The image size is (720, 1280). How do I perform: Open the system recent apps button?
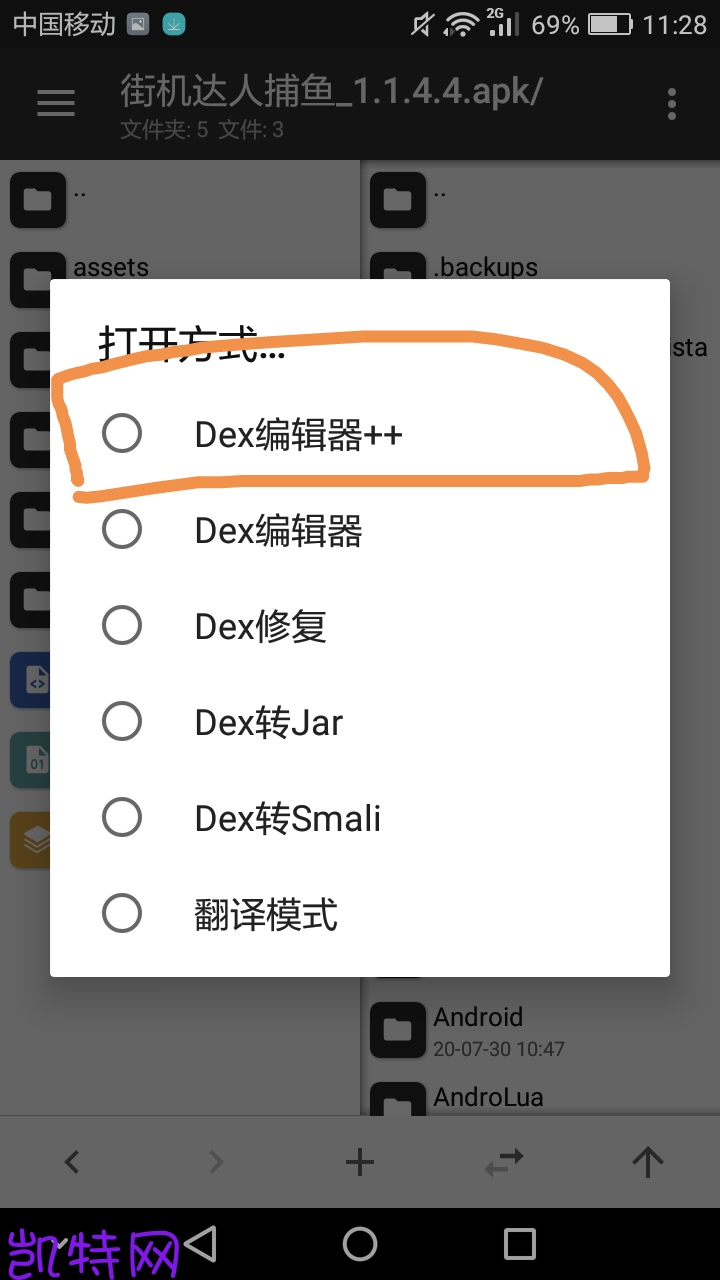(x=520, y=1244)
